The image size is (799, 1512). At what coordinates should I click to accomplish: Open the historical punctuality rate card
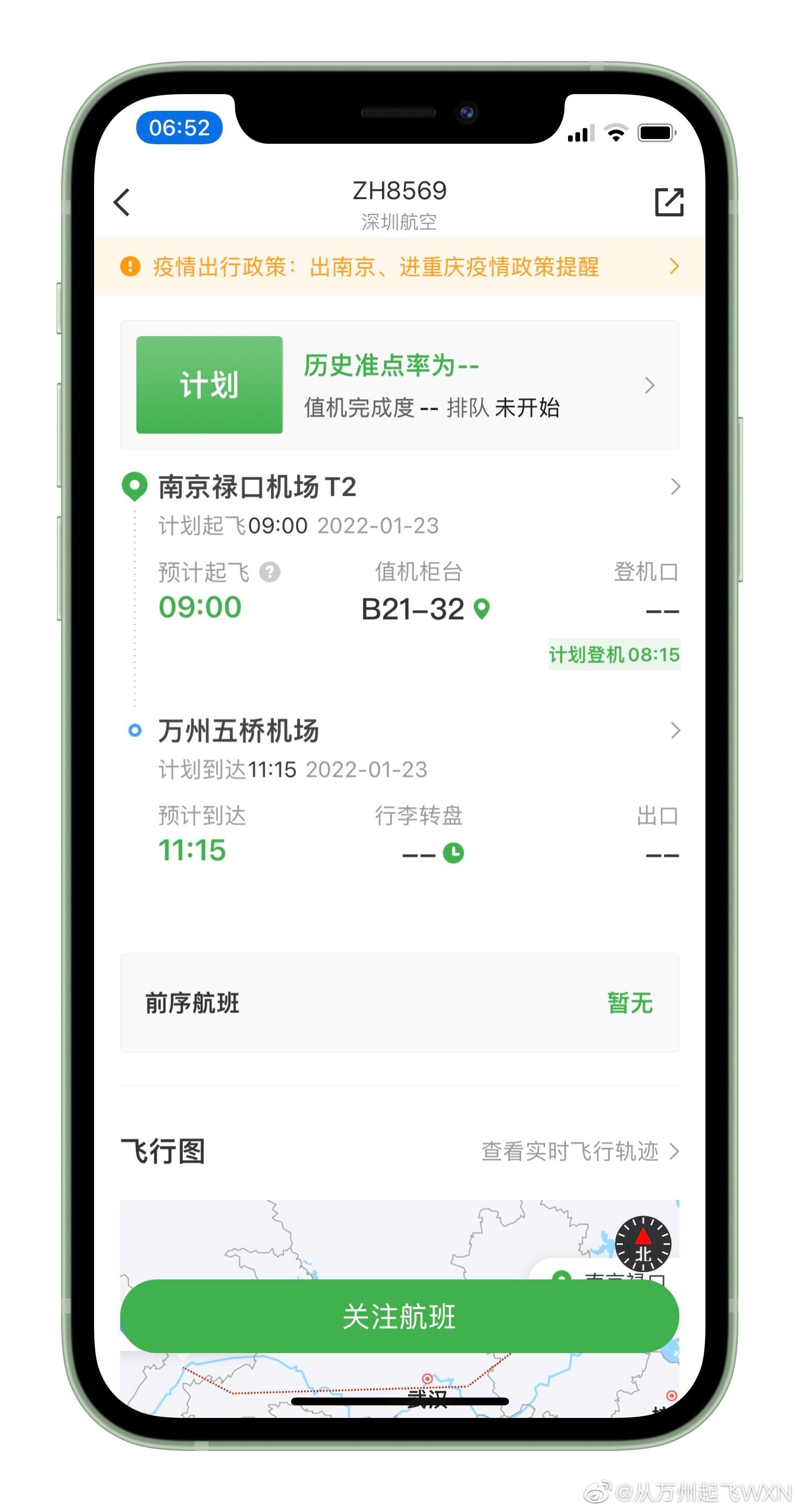coord(399,385)
